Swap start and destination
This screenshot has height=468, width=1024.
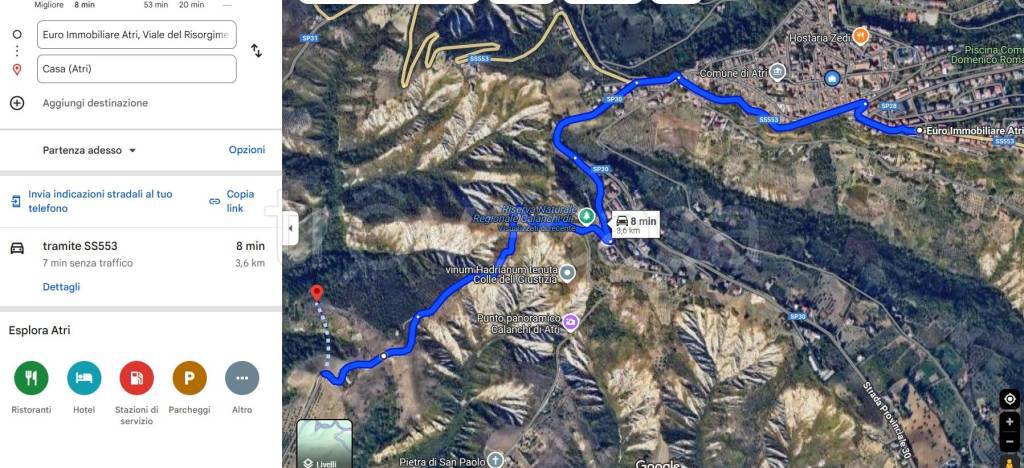tap(256, 51)
